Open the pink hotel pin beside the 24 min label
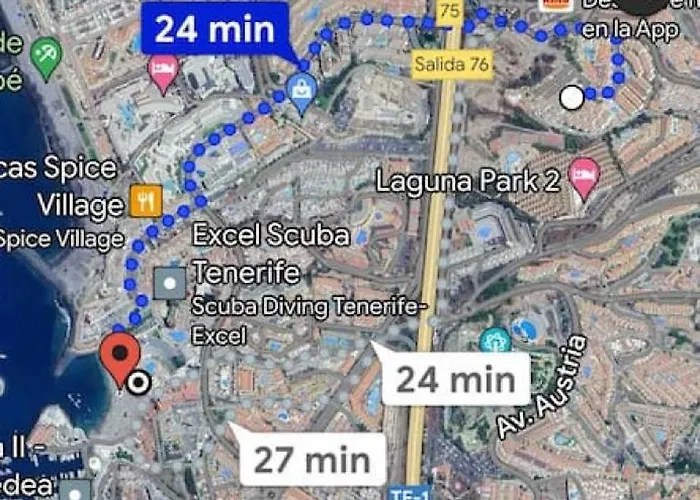Image resolution: width=700 pixels, height=500 pixels. click(x=162, y=68)
